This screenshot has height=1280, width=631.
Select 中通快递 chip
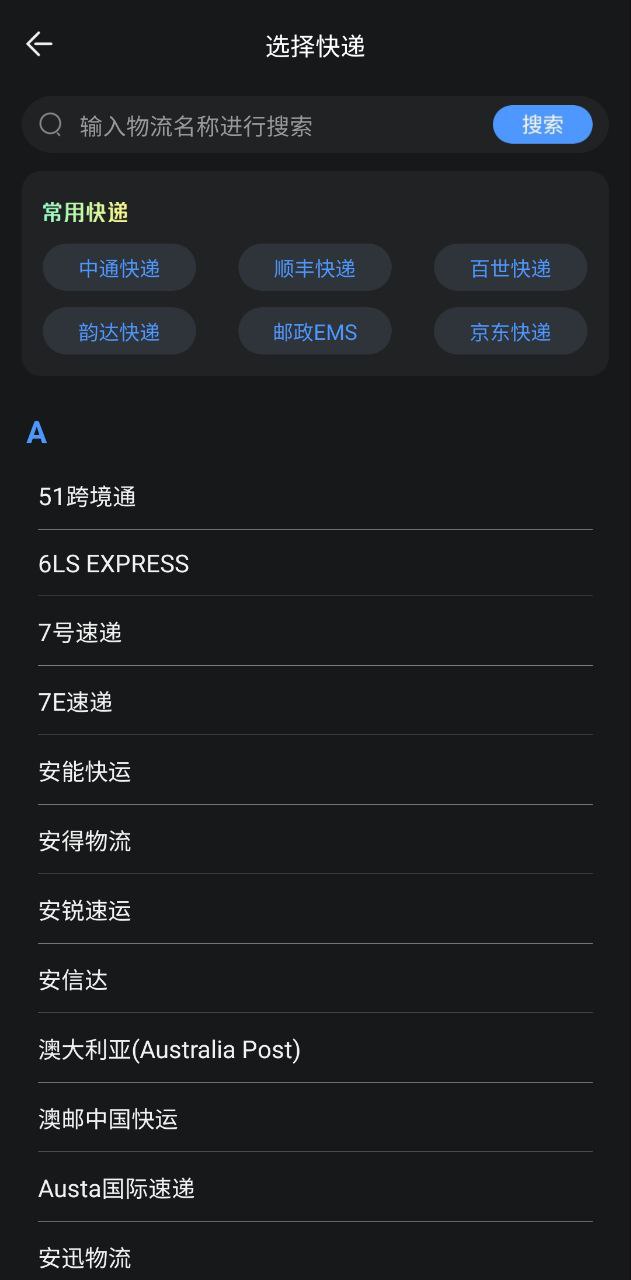click(119, 268)
